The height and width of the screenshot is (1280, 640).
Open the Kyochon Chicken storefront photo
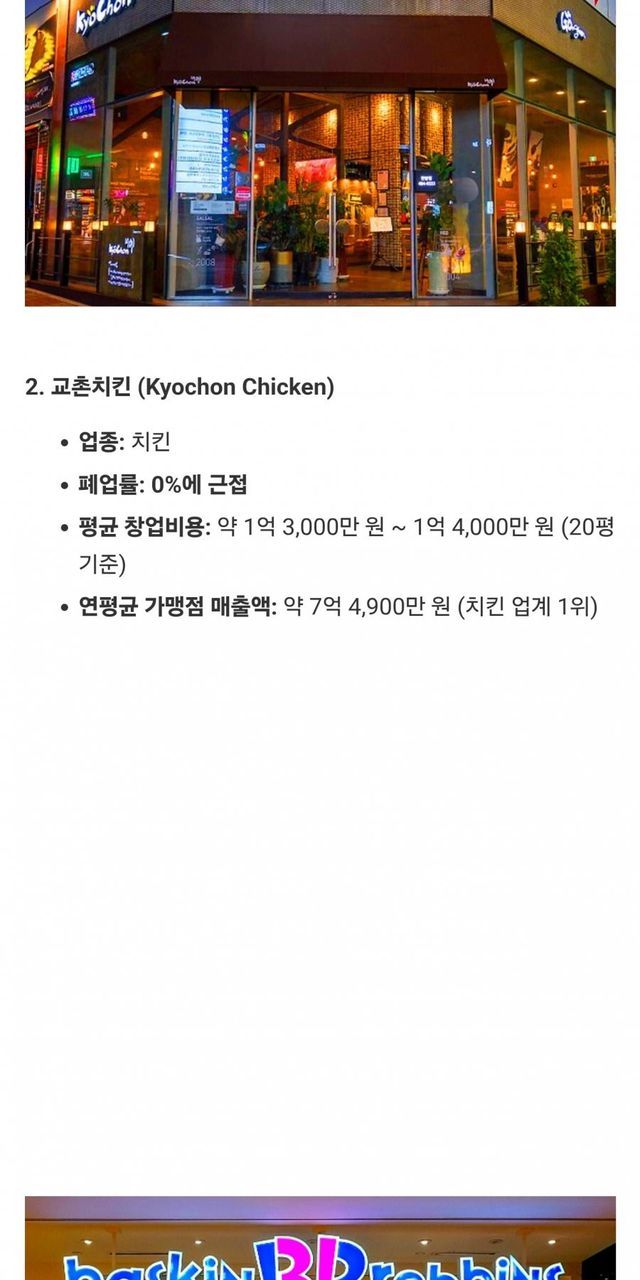pos(320,152)
